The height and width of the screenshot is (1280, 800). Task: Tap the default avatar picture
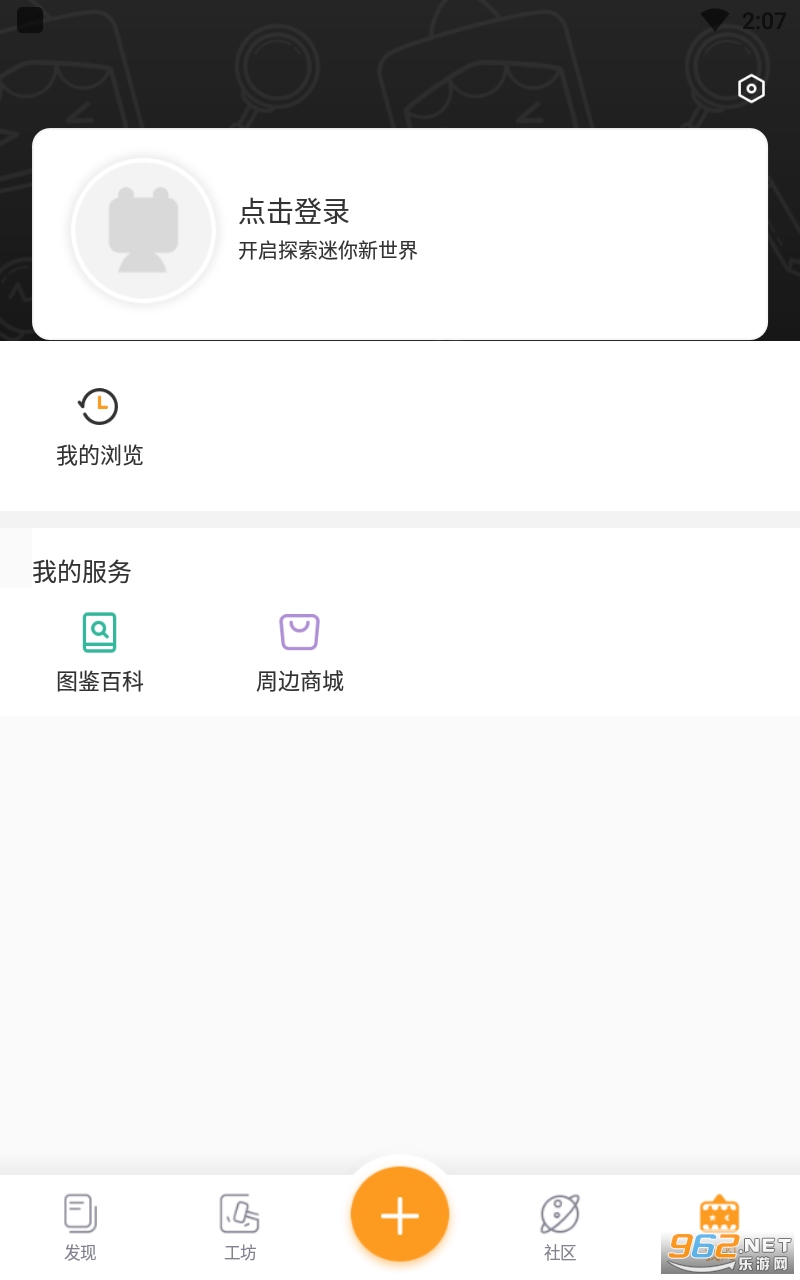[143, 231]
